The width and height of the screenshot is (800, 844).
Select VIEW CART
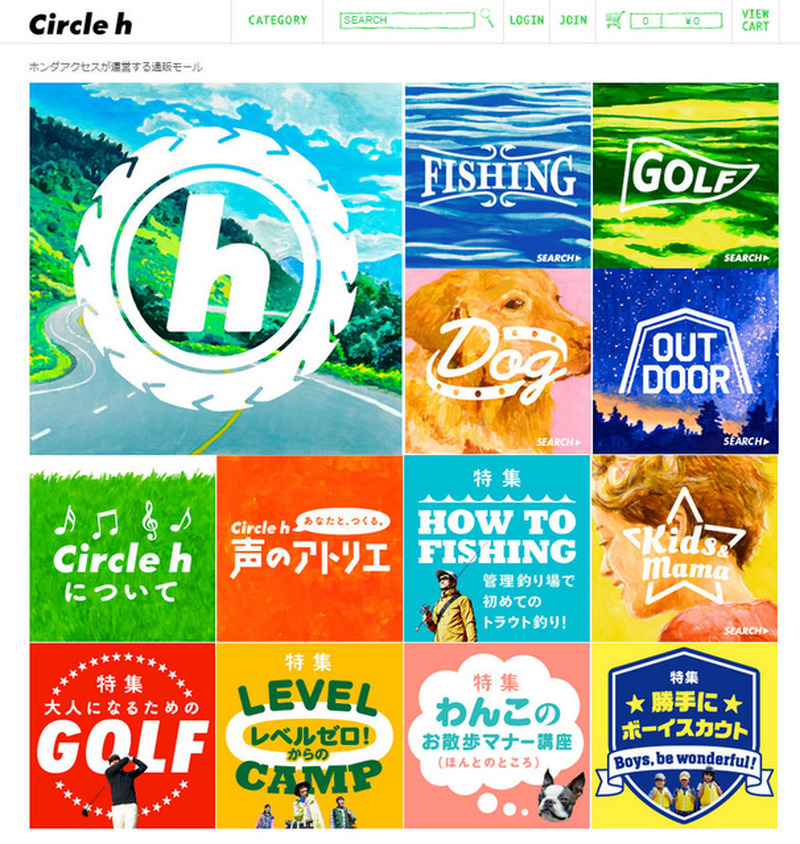tap(756, 20)
